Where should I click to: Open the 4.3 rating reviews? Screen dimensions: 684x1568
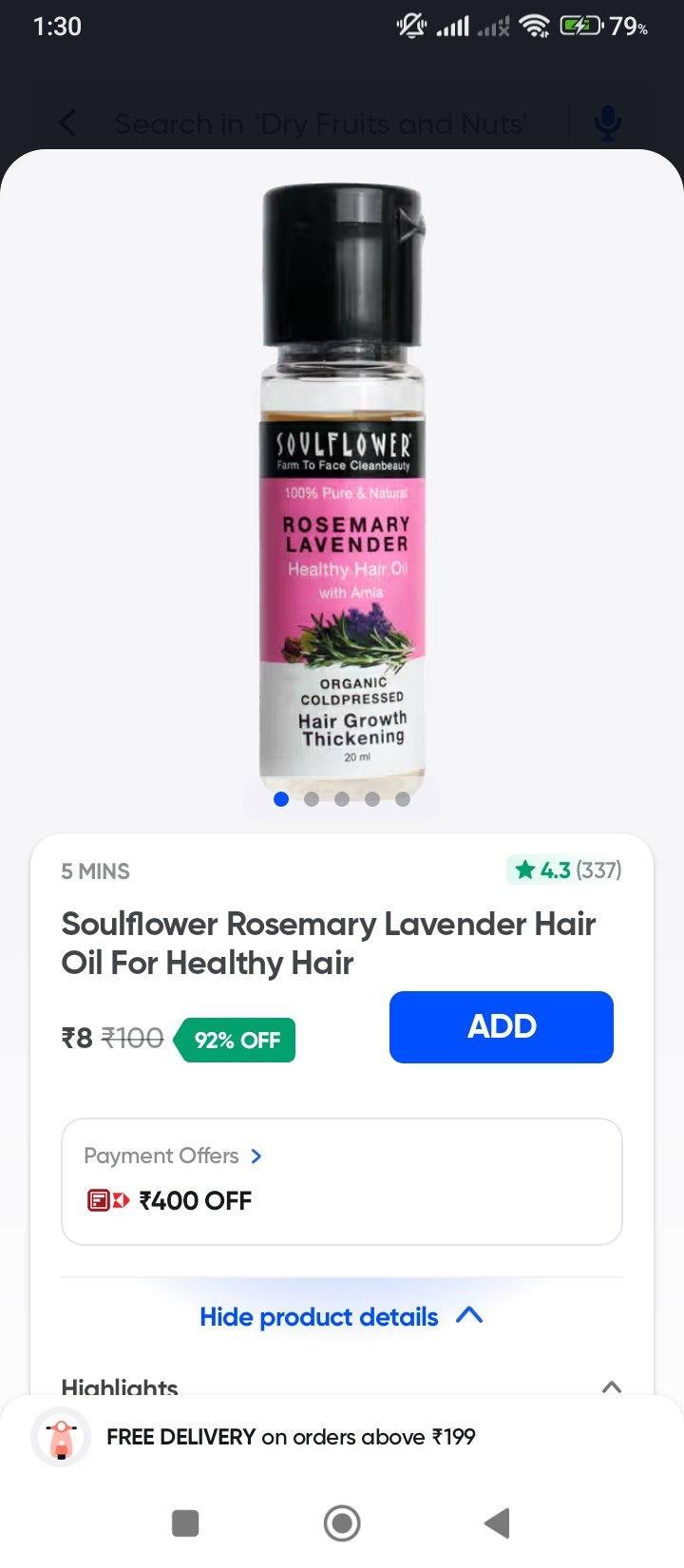pyautogui.click(x=566, y=870)
